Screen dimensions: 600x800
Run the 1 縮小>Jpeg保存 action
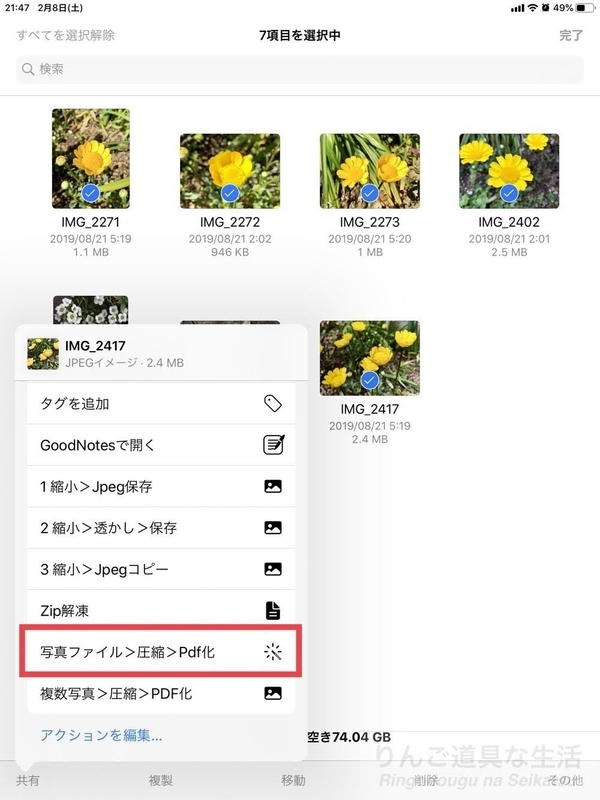coord(161,487)
